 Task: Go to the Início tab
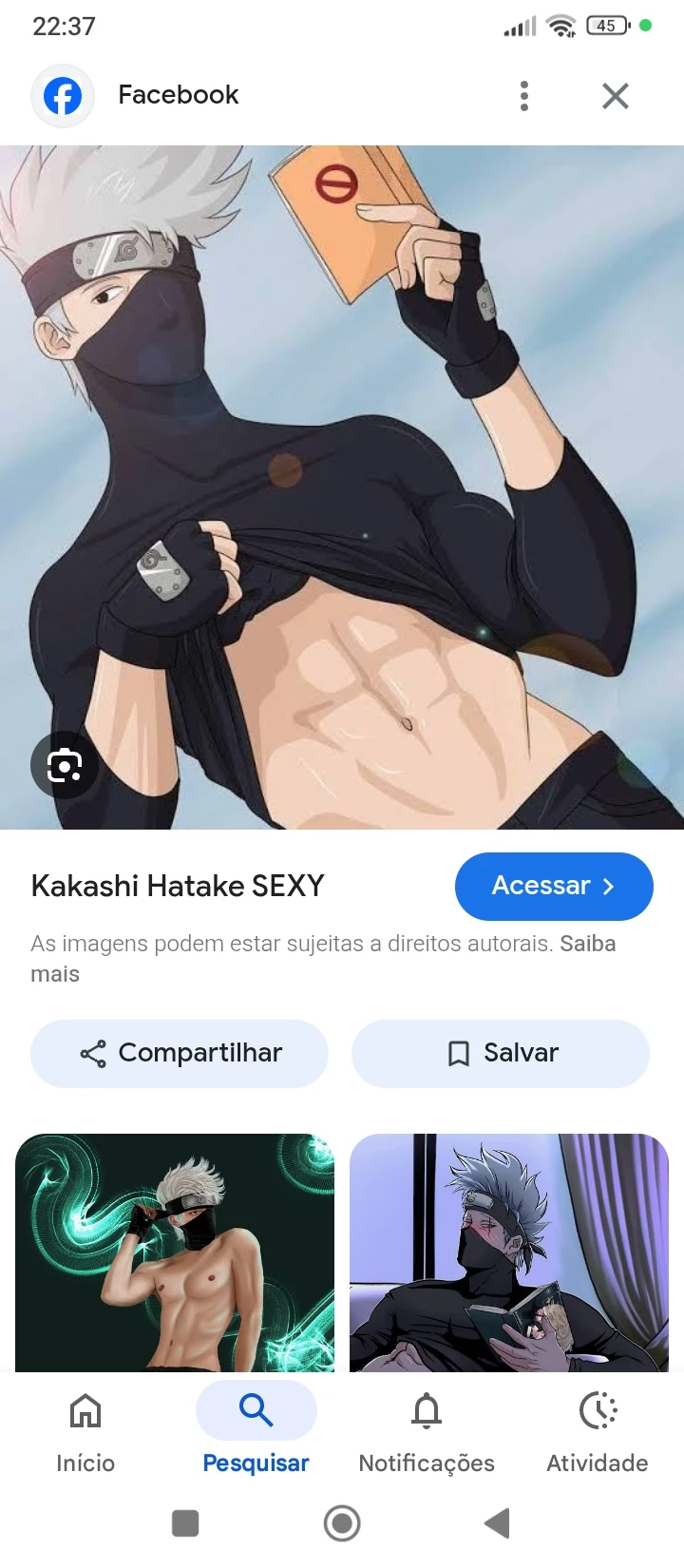click(85, 1432)
